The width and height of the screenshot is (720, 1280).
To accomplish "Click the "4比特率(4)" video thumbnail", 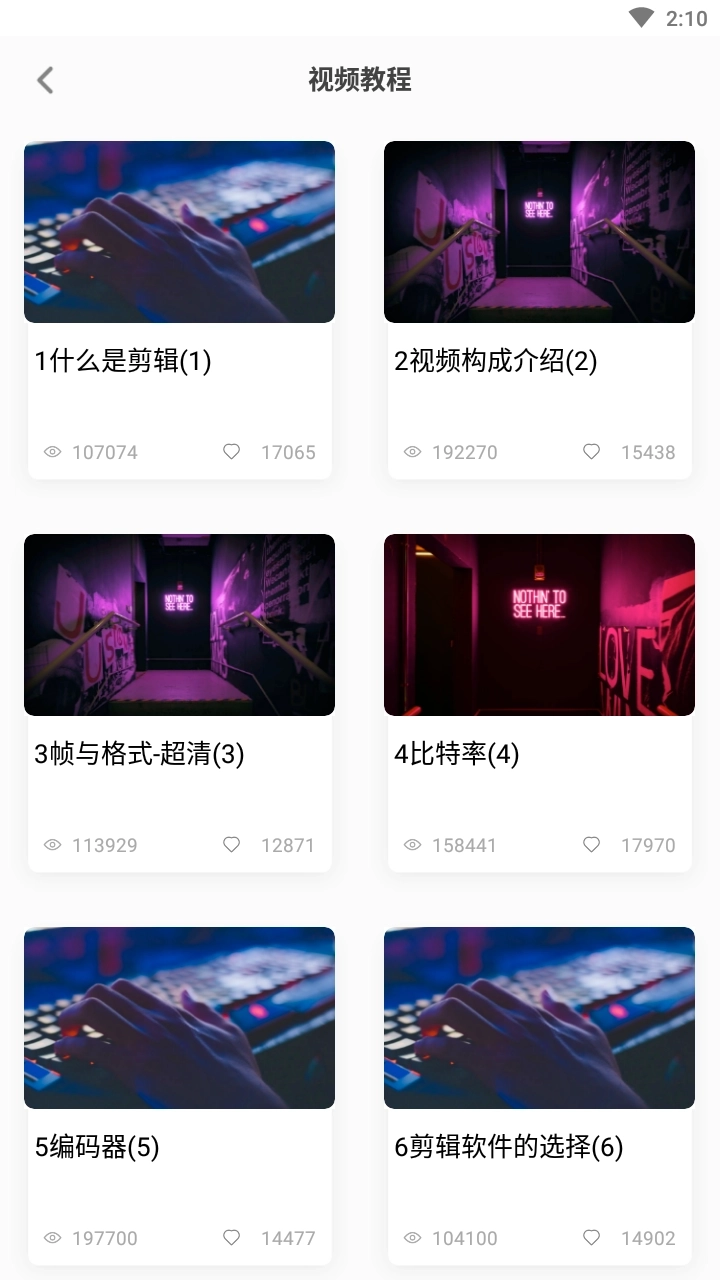I will [539, 624].
